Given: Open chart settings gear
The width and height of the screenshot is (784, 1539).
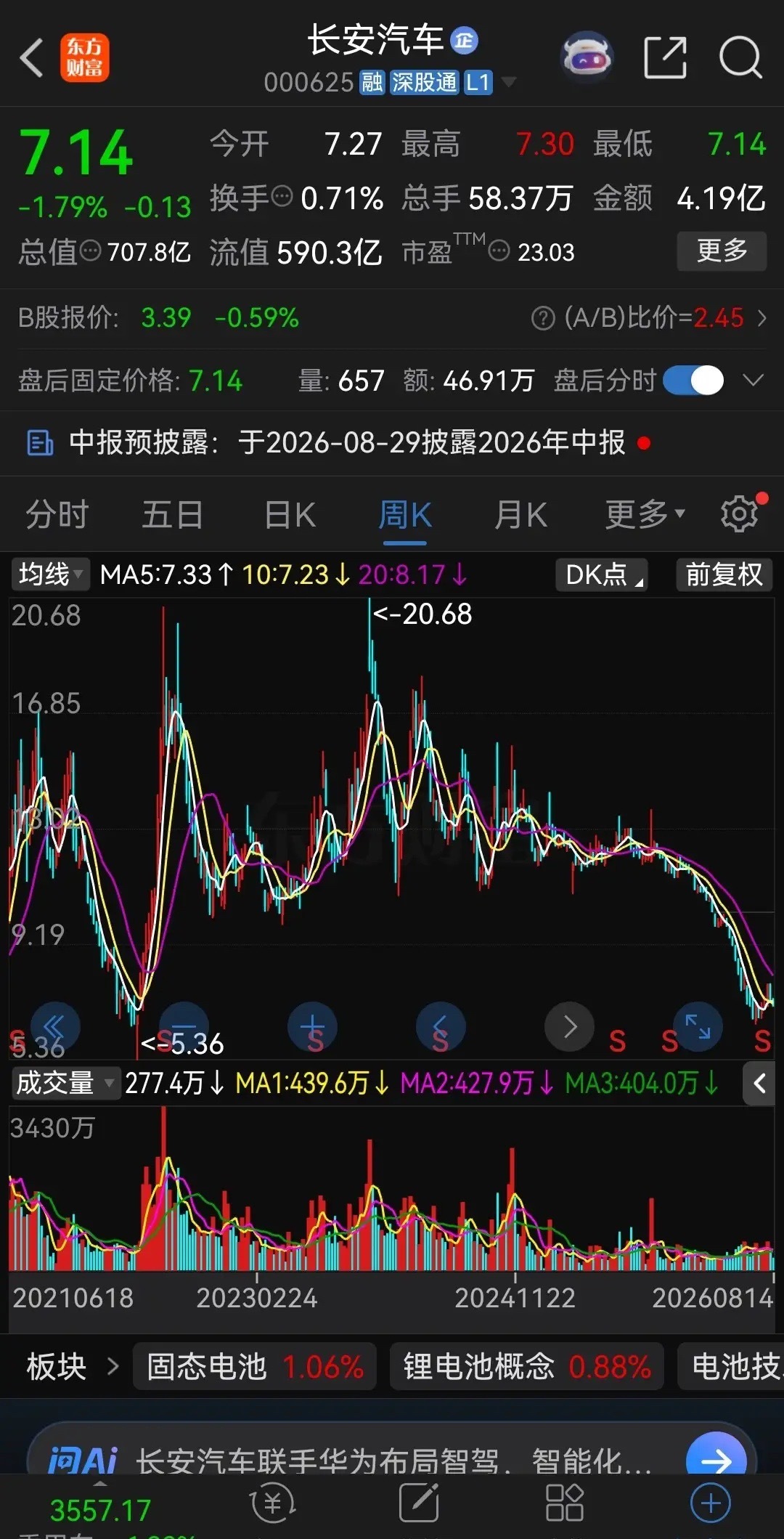Looking at the screenshot, I should pos(740,514).
